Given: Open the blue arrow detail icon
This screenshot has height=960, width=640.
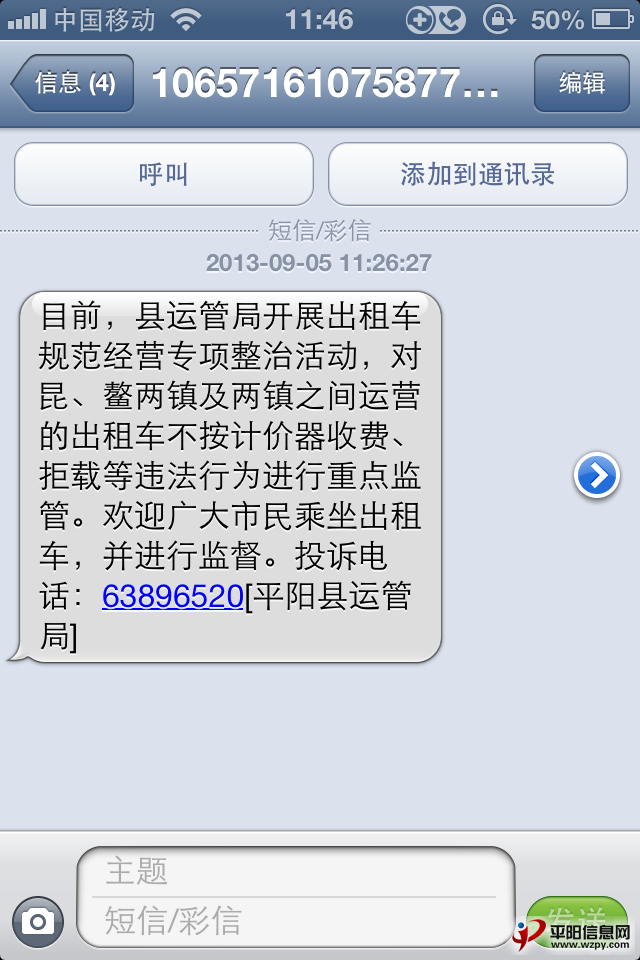Looking at the screenshot, I should click(597, 476).
